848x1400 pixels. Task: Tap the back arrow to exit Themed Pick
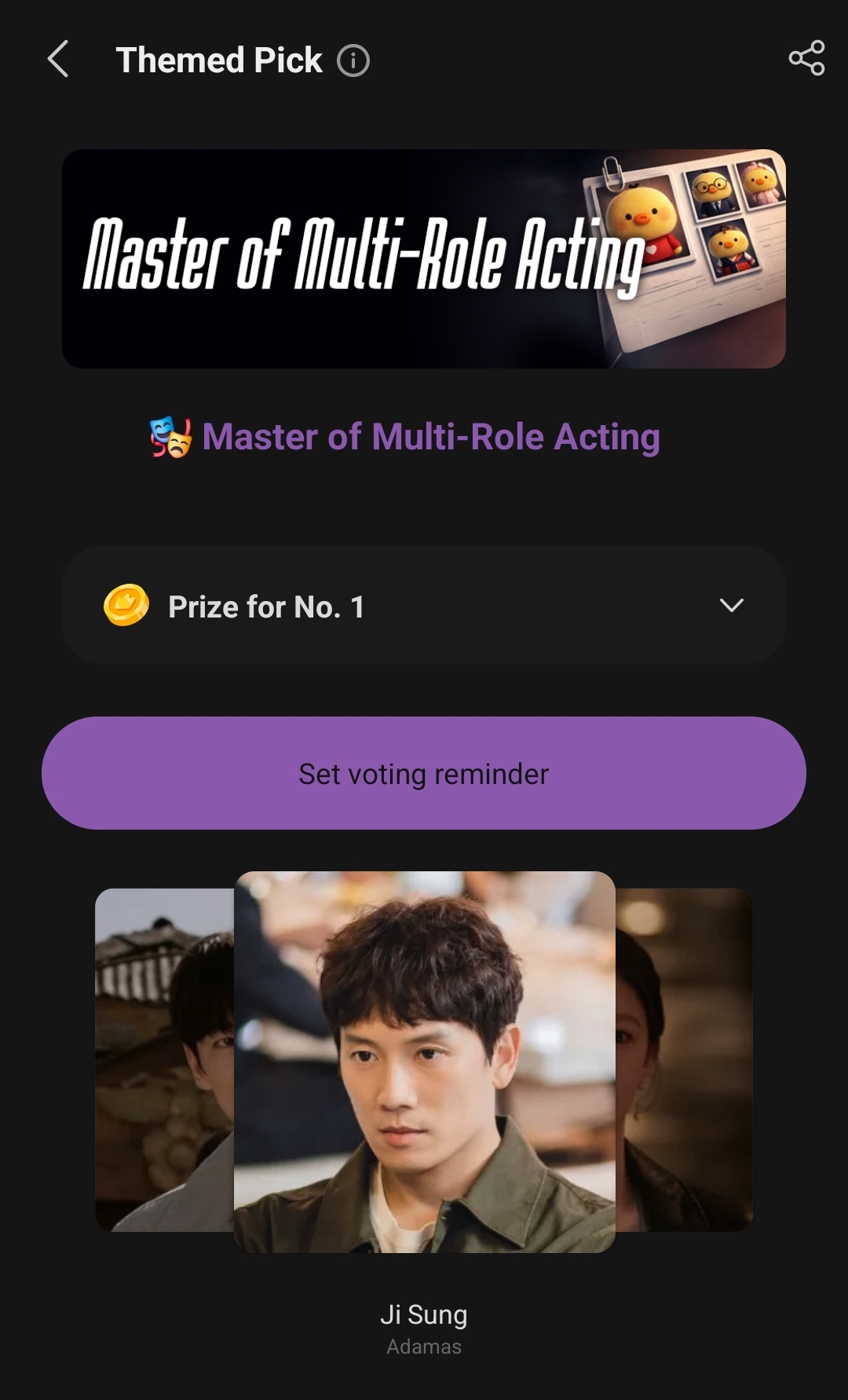pyautogui.click(x=57, y=59)
